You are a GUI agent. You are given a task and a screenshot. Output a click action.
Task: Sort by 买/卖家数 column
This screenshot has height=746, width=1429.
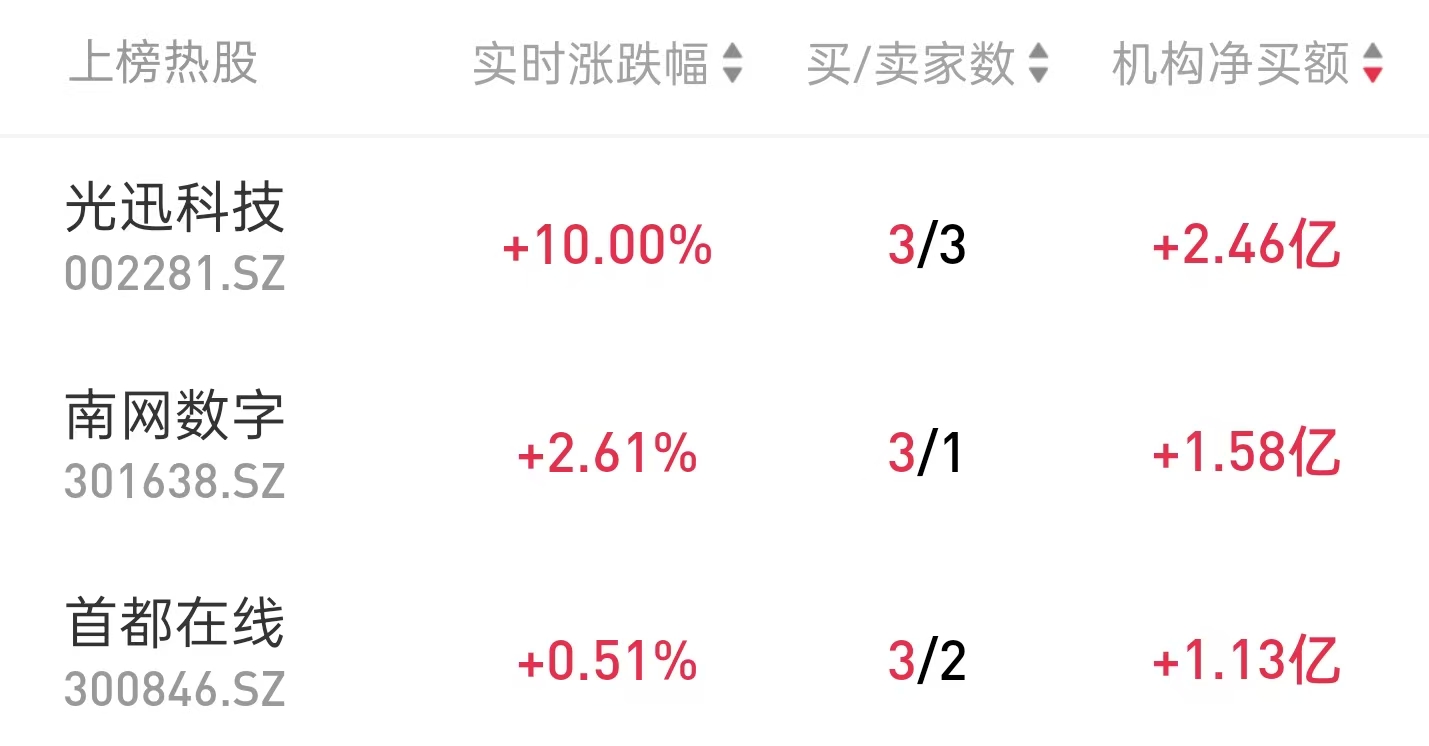(x=927, y=64)
